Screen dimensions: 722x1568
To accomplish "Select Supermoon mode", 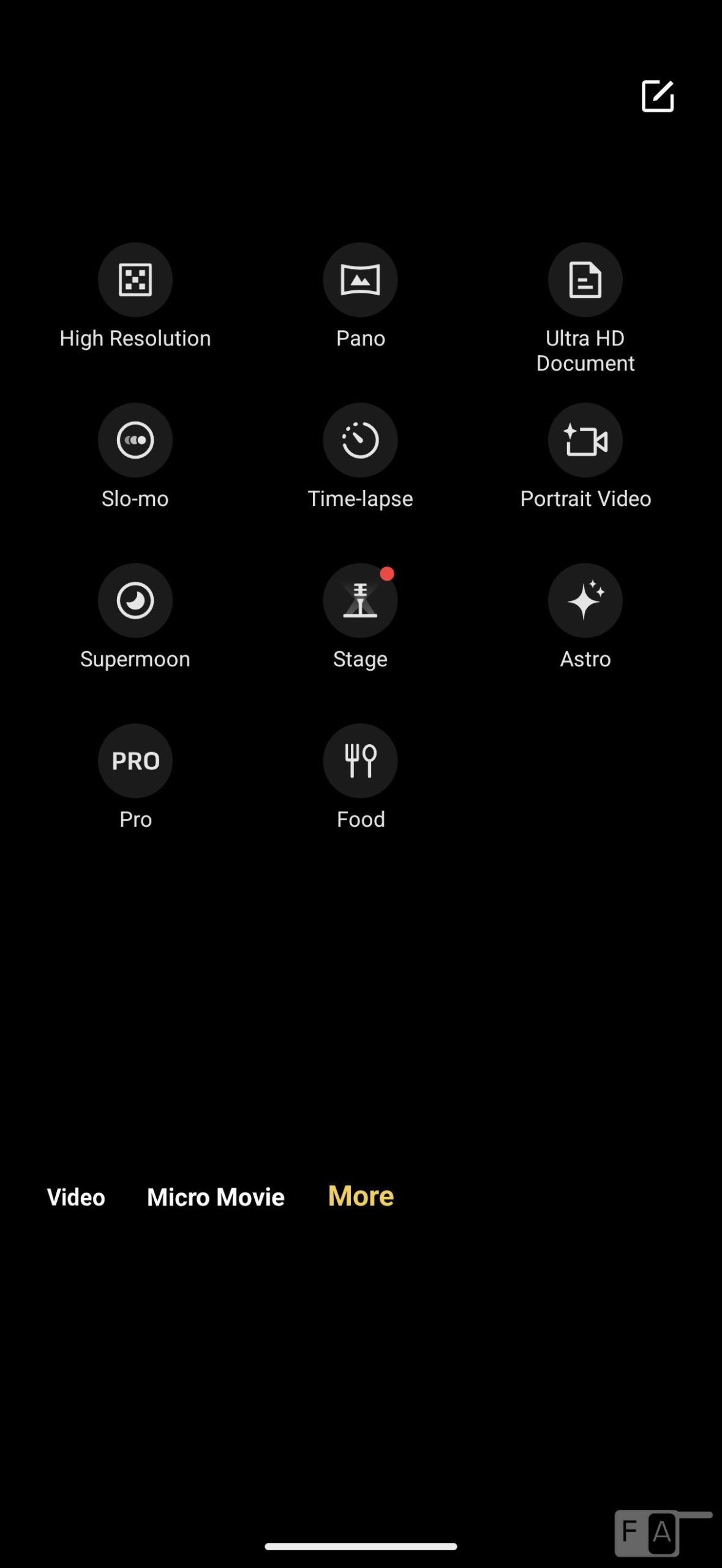I will pyautogui.click(x=135, y=601).
